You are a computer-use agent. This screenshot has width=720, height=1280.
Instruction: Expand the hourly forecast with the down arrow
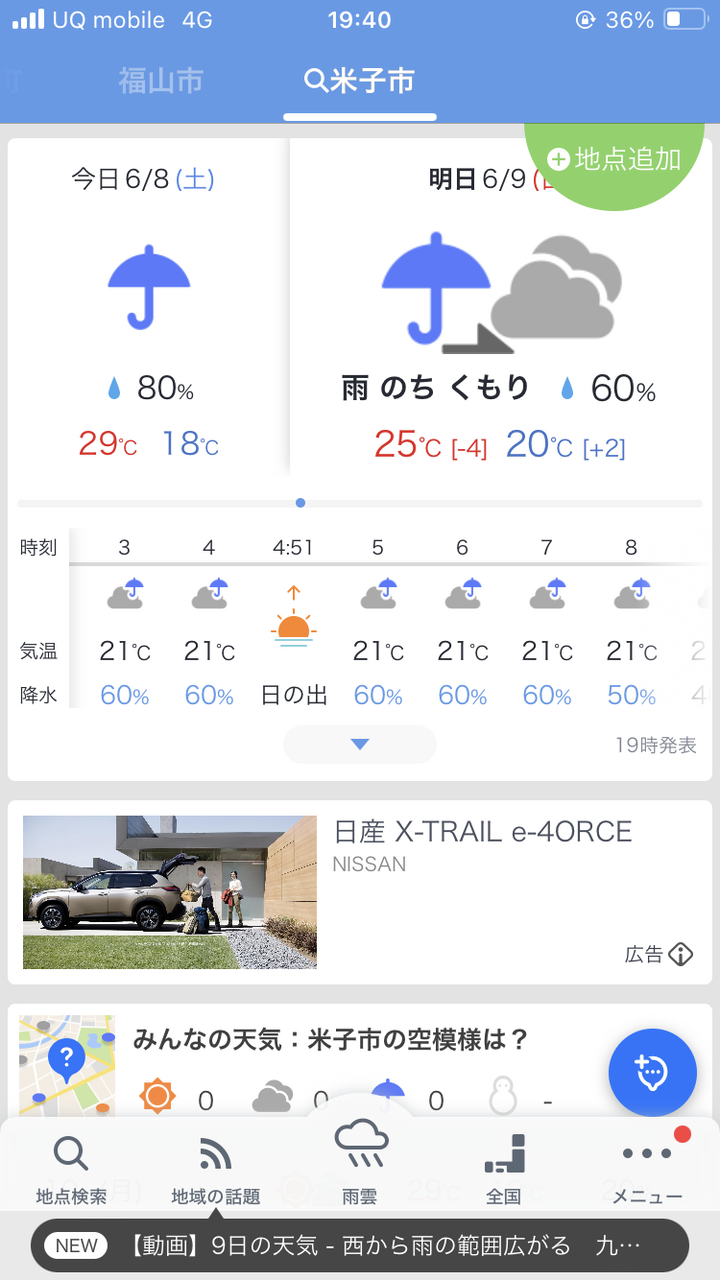point(360,744)
